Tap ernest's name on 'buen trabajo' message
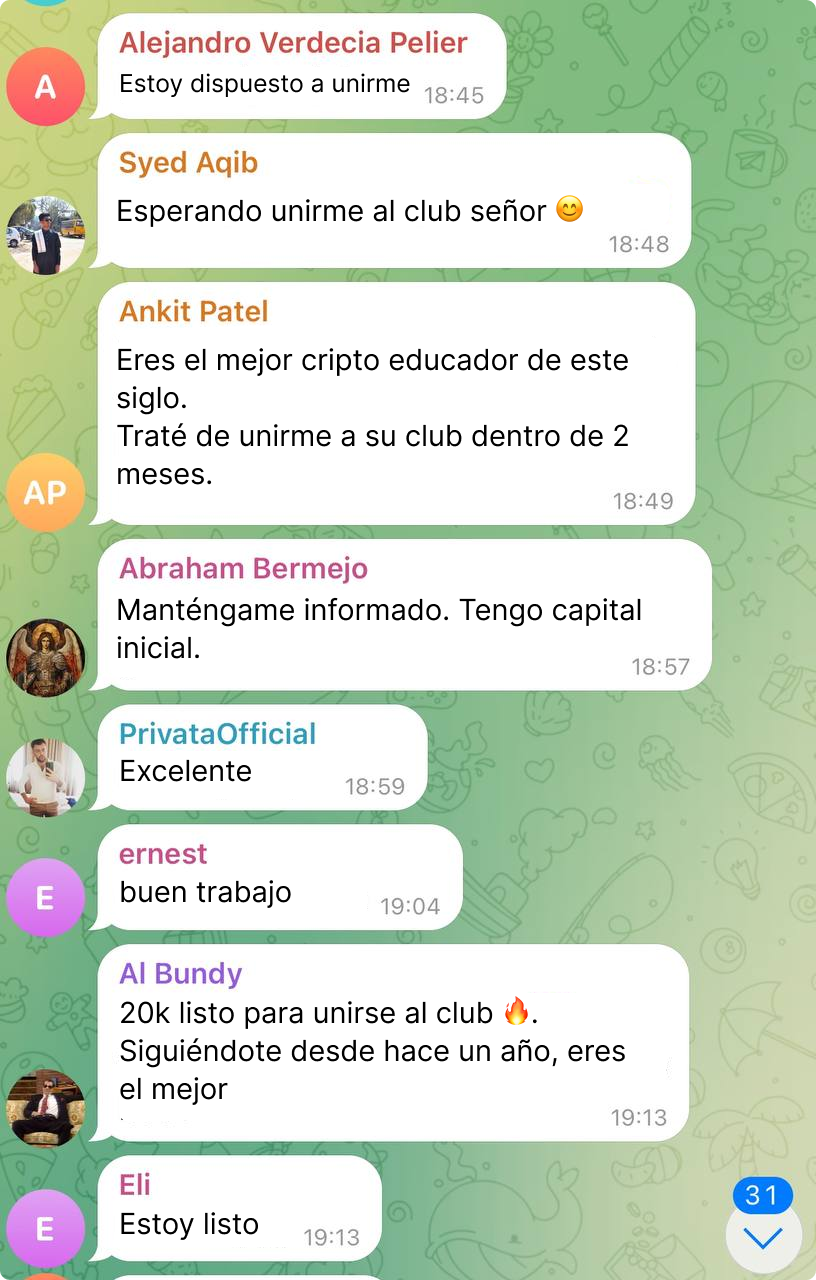 click(163, 853)
